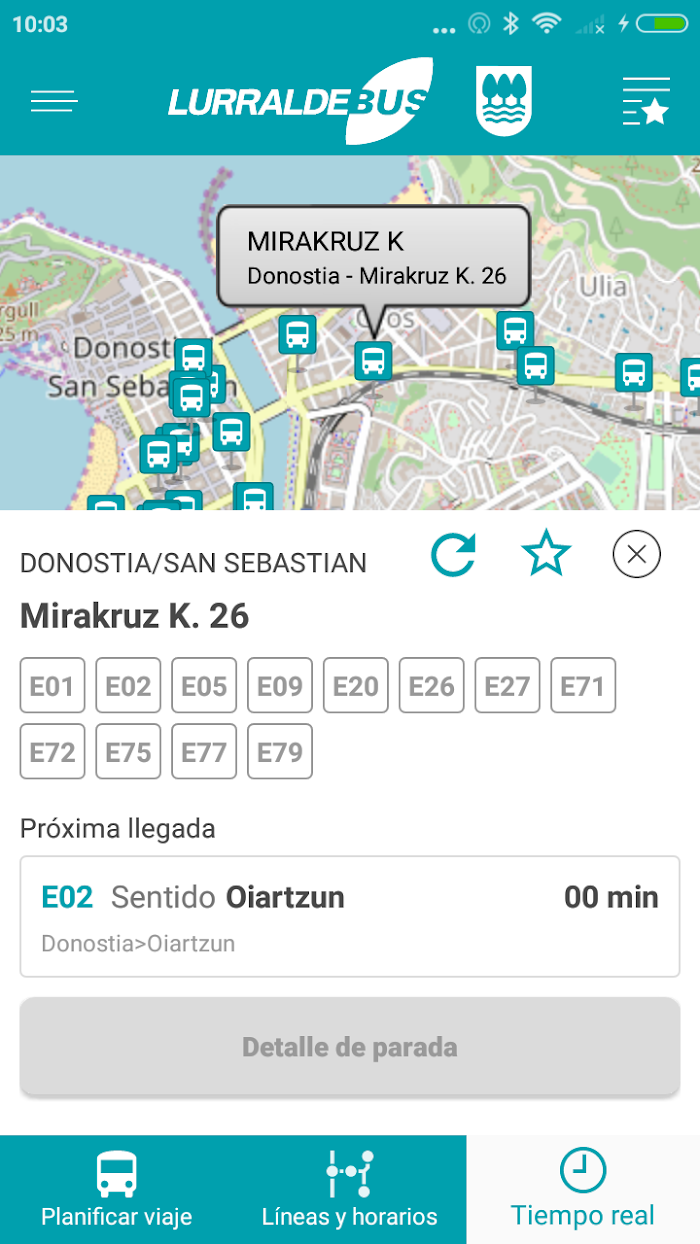Select the E79 line chip
The height and width of the screenshot is (1244, 700).
(280, 752)
